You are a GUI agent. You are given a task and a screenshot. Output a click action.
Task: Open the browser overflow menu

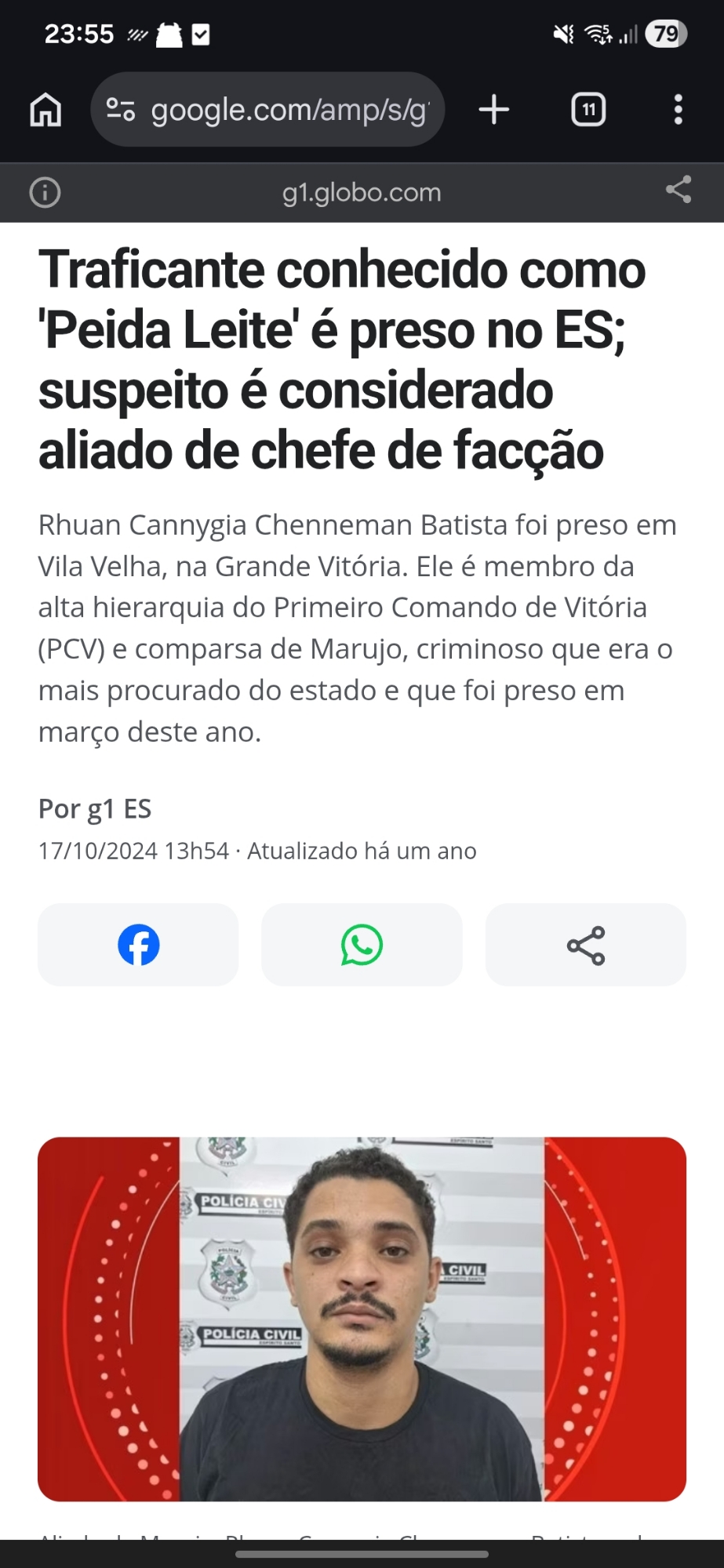pos(679,110)
